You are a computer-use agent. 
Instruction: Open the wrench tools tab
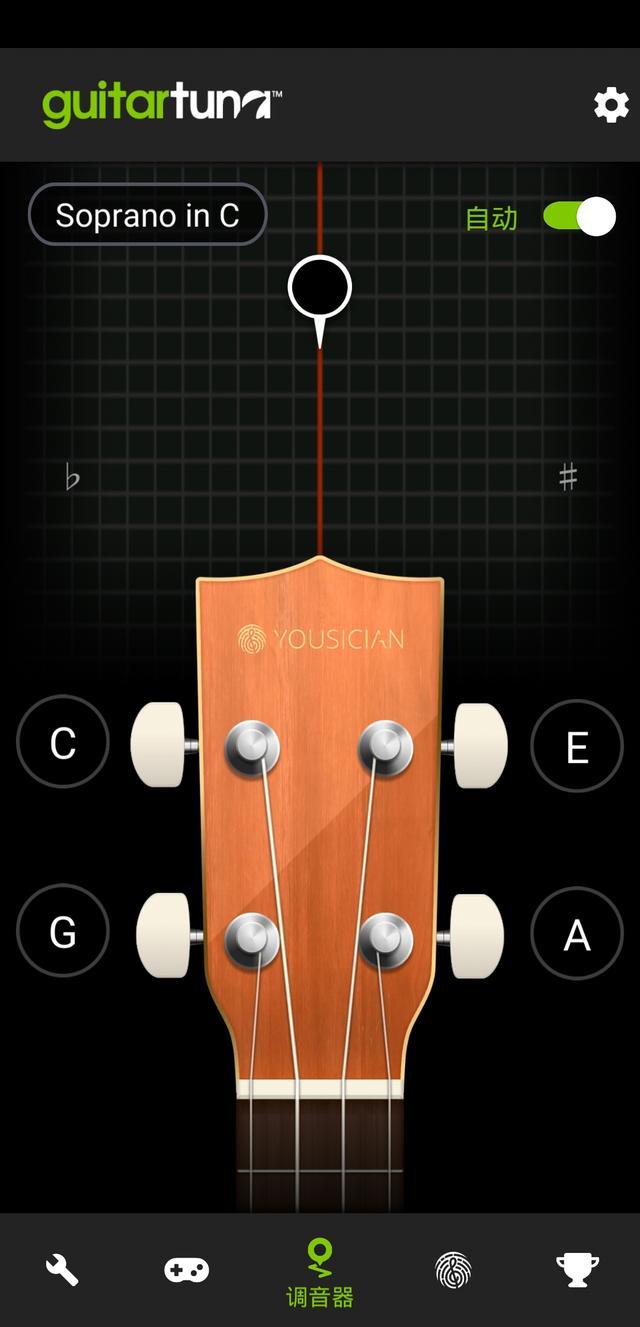click(x=62, y=1270)
